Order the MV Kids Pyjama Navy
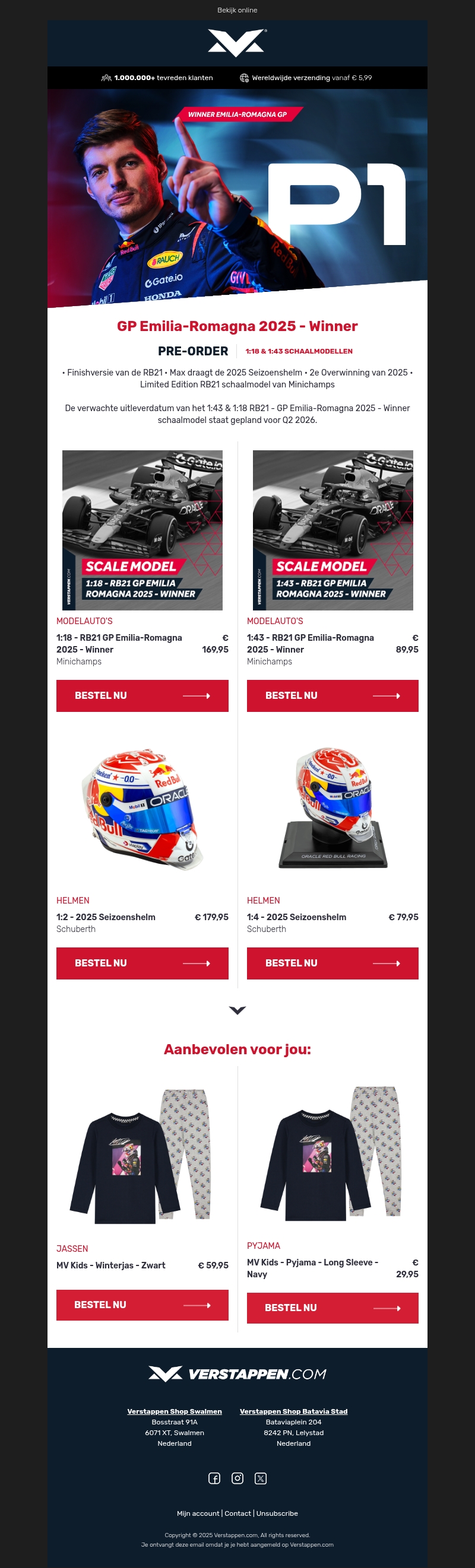Screen dimensions: 475x1568 (x=332, y=1308)
